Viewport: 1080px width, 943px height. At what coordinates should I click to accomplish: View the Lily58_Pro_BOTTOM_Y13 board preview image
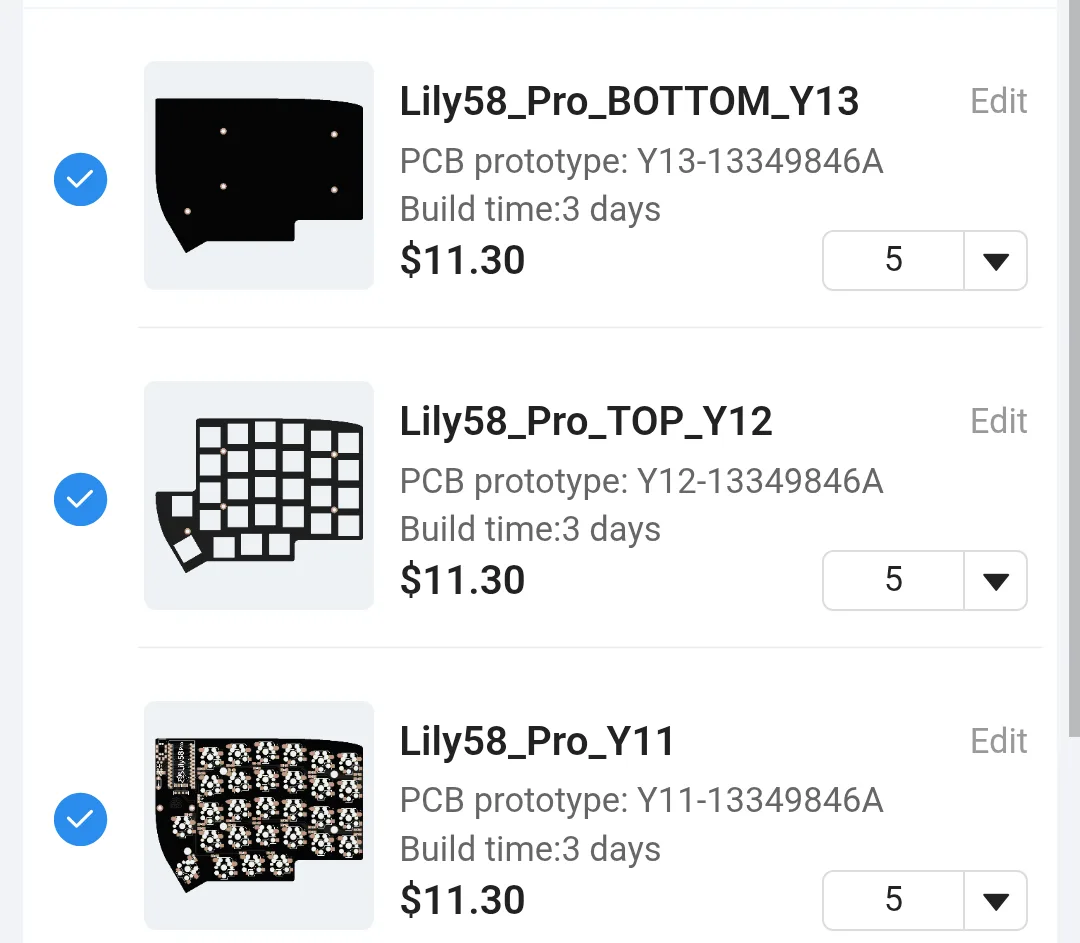(259, 175)
